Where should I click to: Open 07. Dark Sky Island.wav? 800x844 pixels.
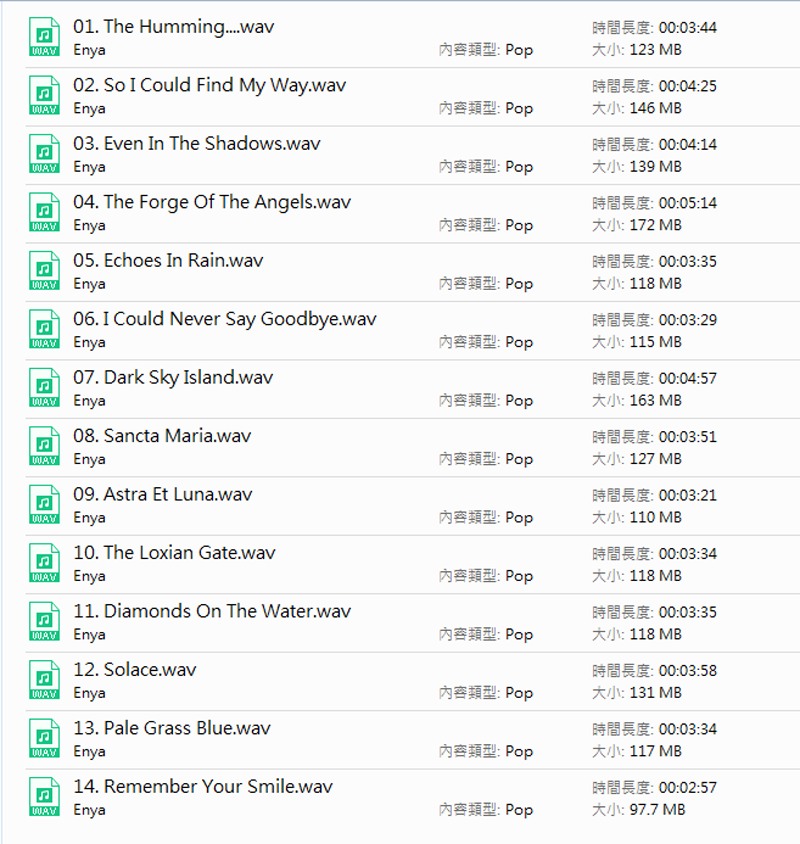(173, 378)
